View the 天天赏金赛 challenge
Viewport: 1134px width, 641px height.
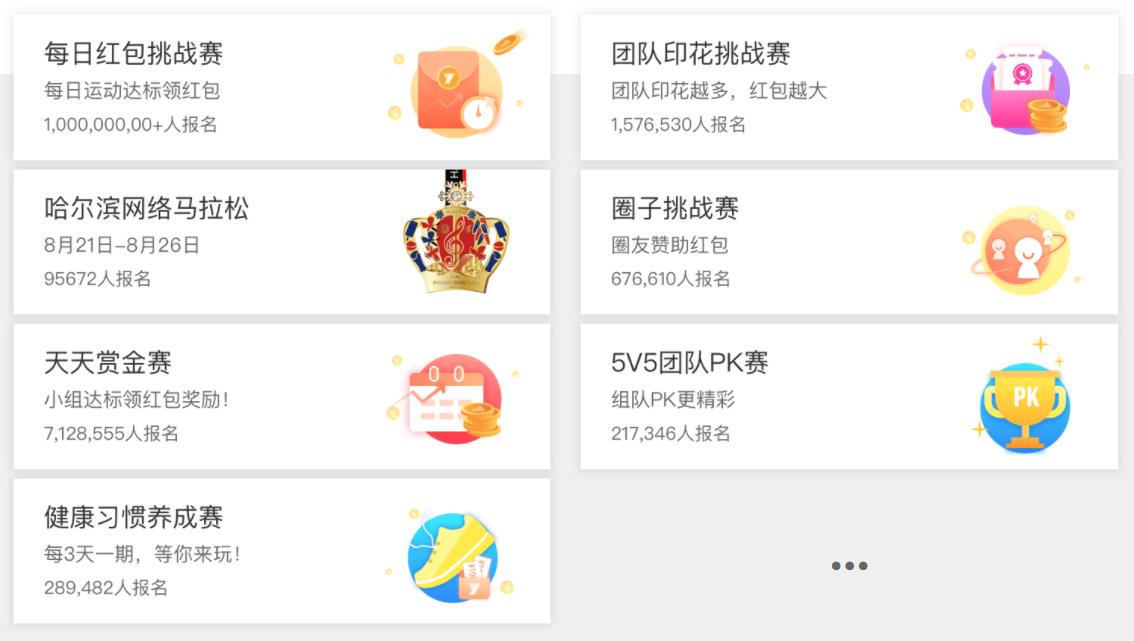(281, 396)
